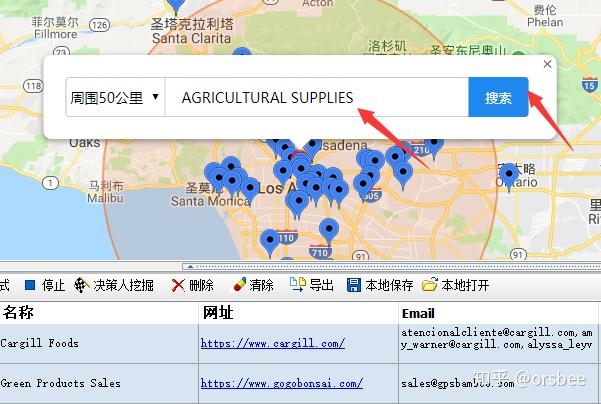Viewport: 601px width, 404px height.
Task: Open the 周围50公里 radius dropdown
Action: coord(115,98)
